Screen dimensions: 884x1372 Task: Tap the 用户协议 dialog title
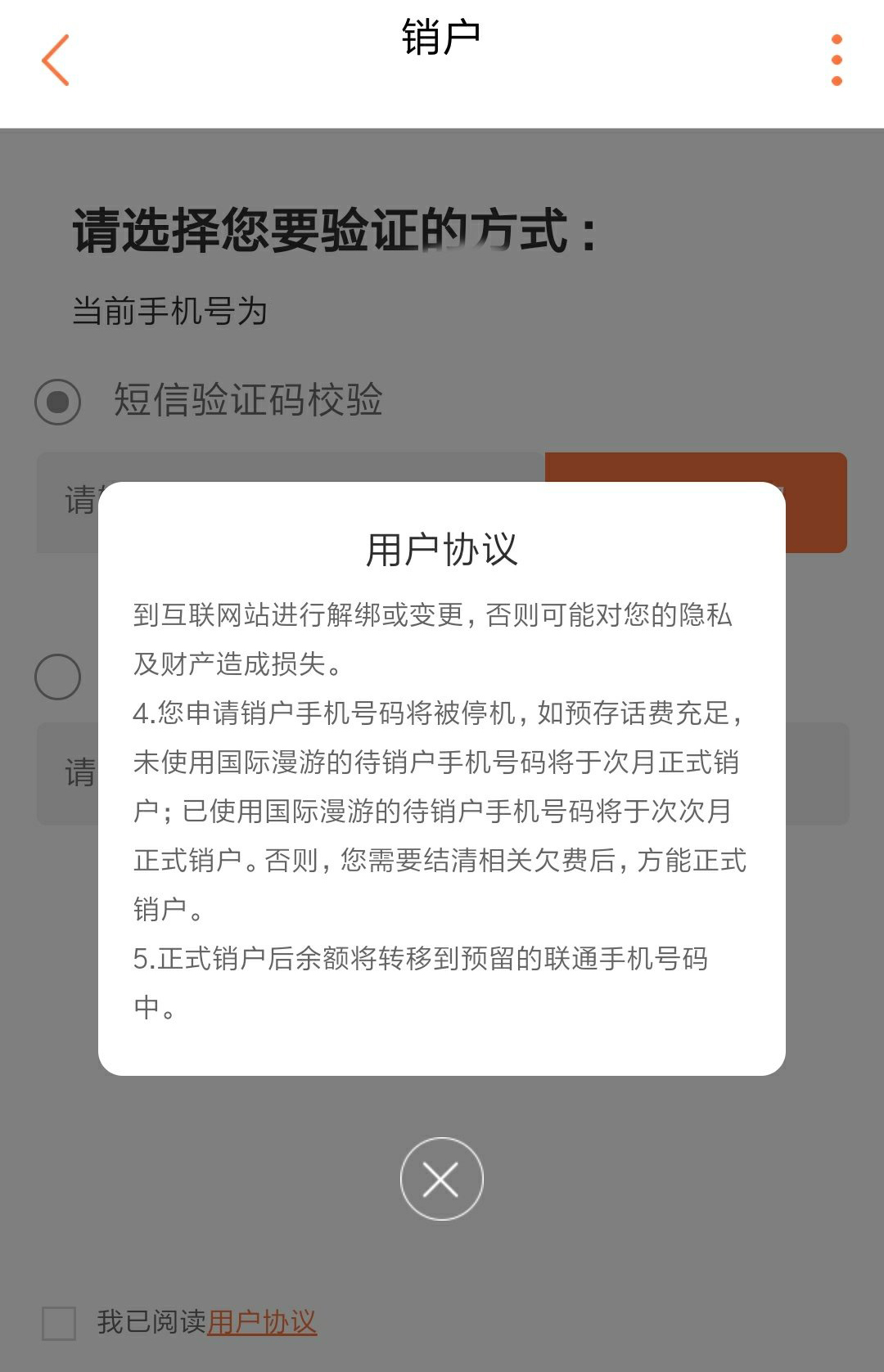coord(441,550)
